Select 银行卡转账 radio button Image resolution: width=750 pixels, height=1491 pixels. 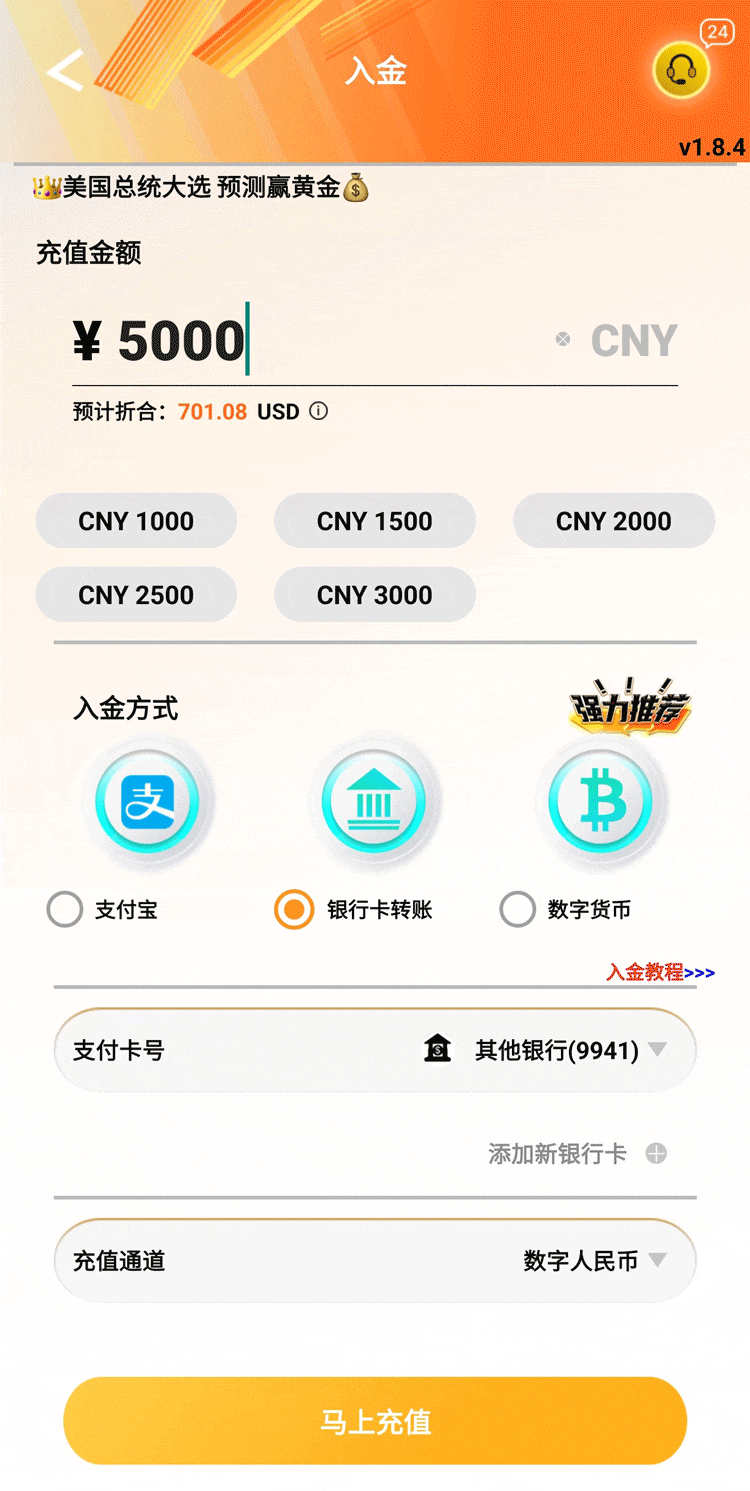(294, 910)
